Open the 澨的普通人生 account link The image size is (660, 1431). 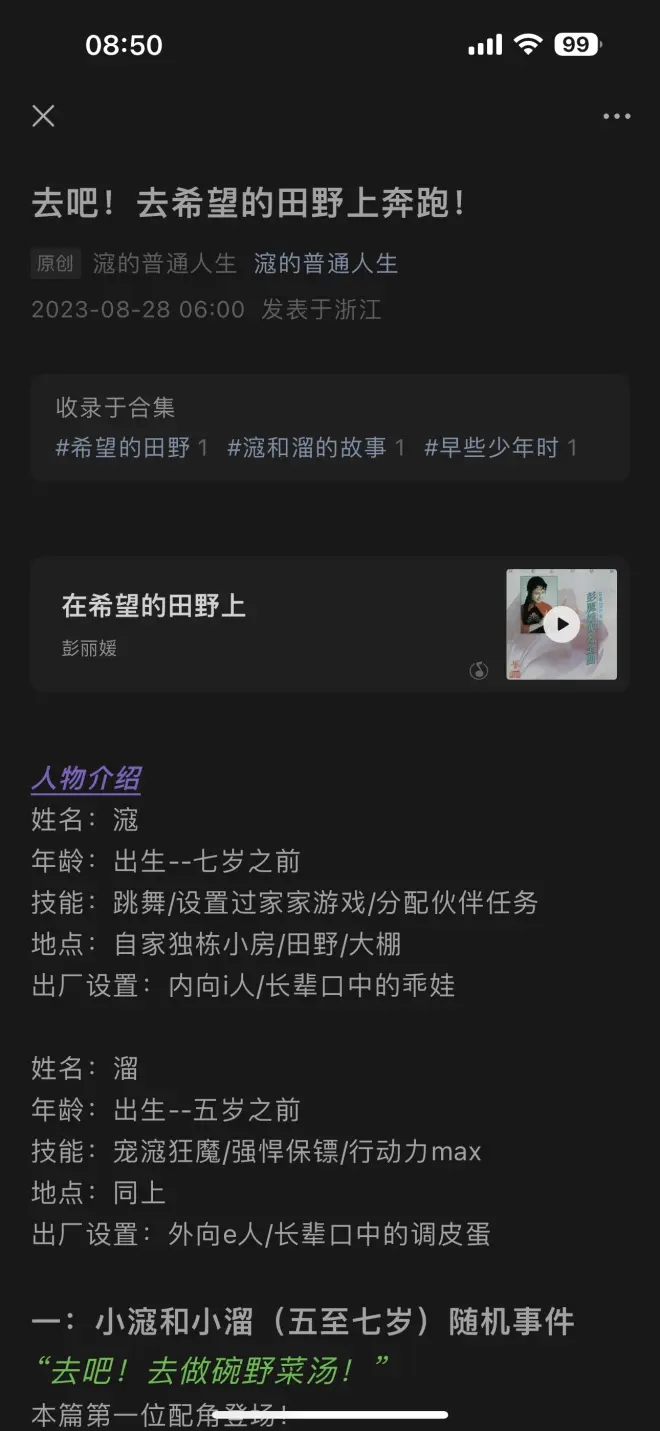326,264
